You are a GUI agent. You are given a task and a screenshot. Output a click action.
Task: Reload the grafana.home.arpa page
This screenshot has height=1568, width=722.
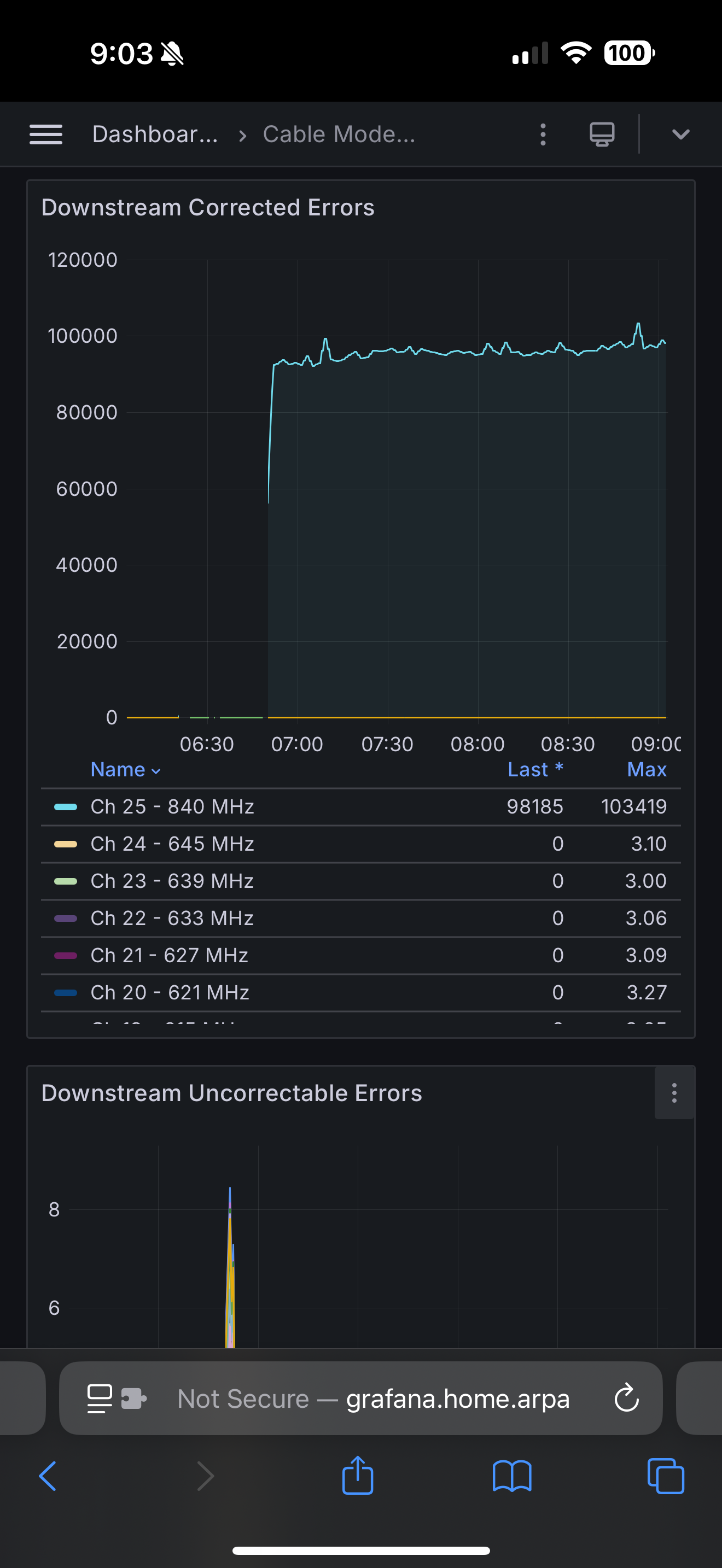[x=626, y=1398]
